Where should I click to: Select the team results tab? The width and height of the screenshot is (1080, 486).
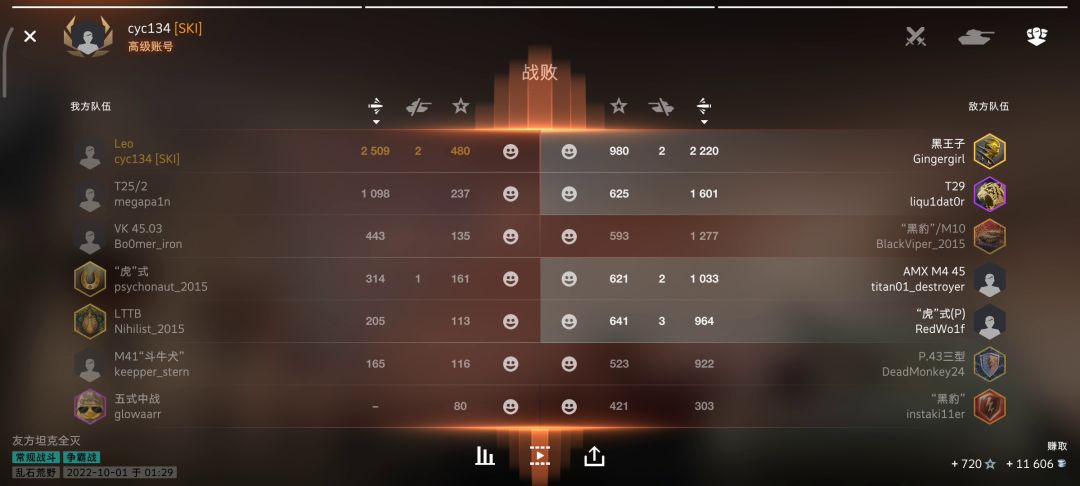1037,36
